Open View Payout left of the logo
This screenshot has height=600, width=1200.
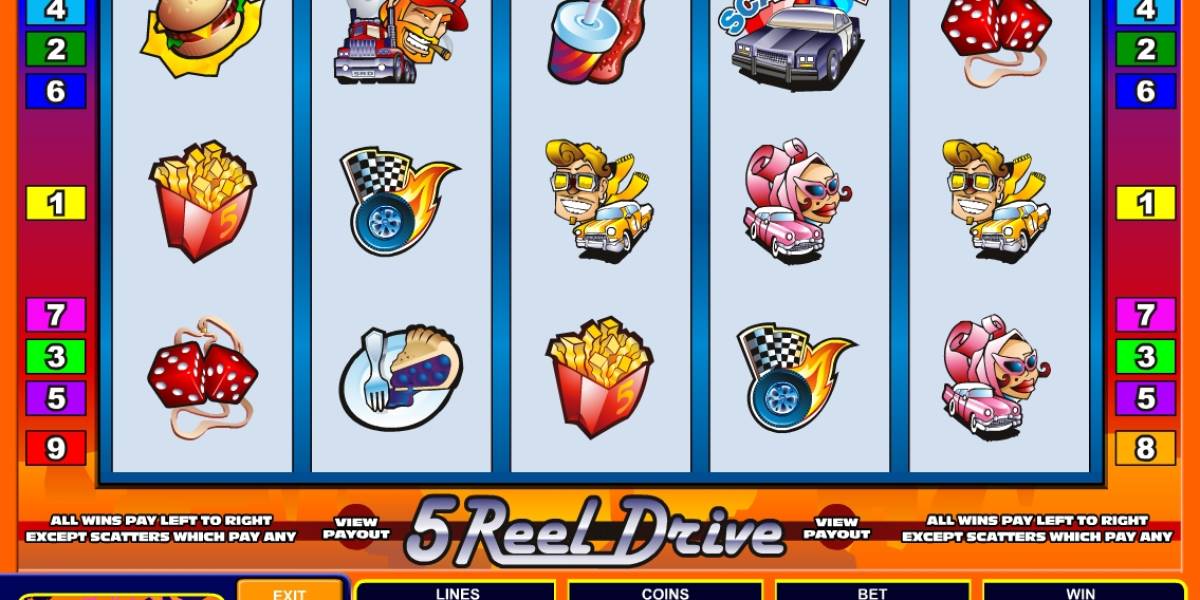[356, 527]
